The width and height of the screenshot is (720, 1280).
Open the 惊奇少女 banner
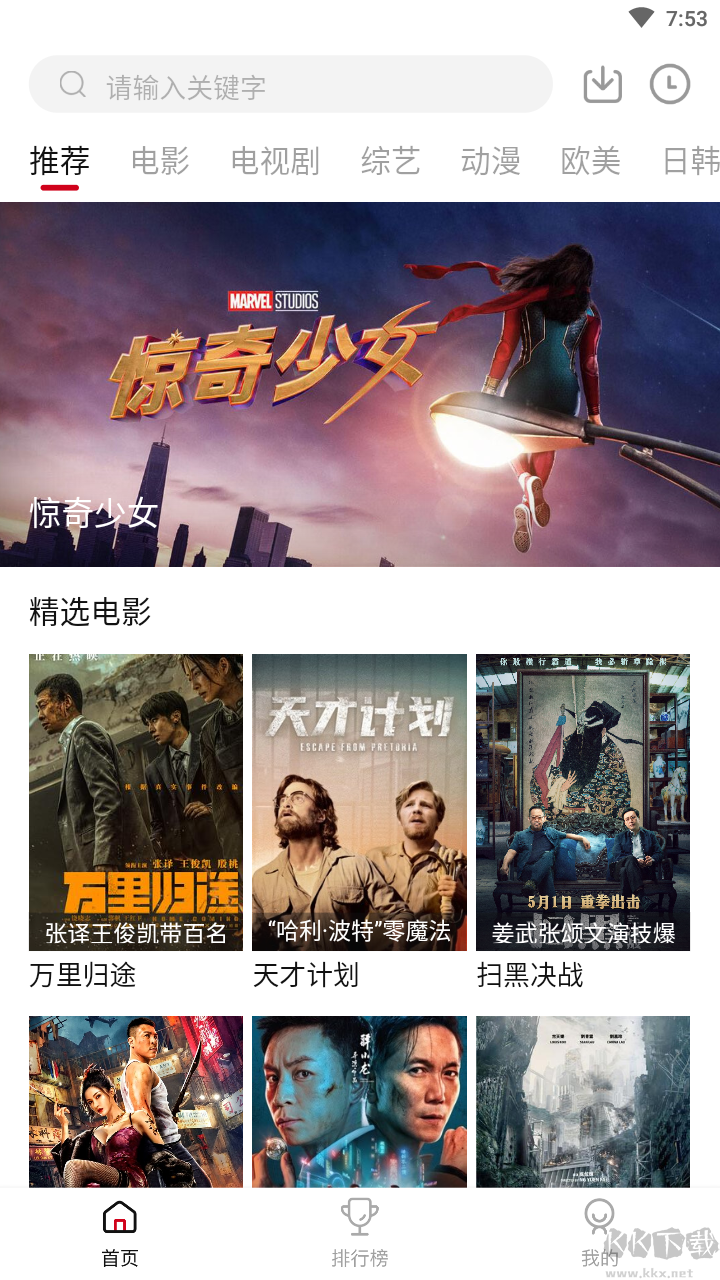tap(360, 380)
